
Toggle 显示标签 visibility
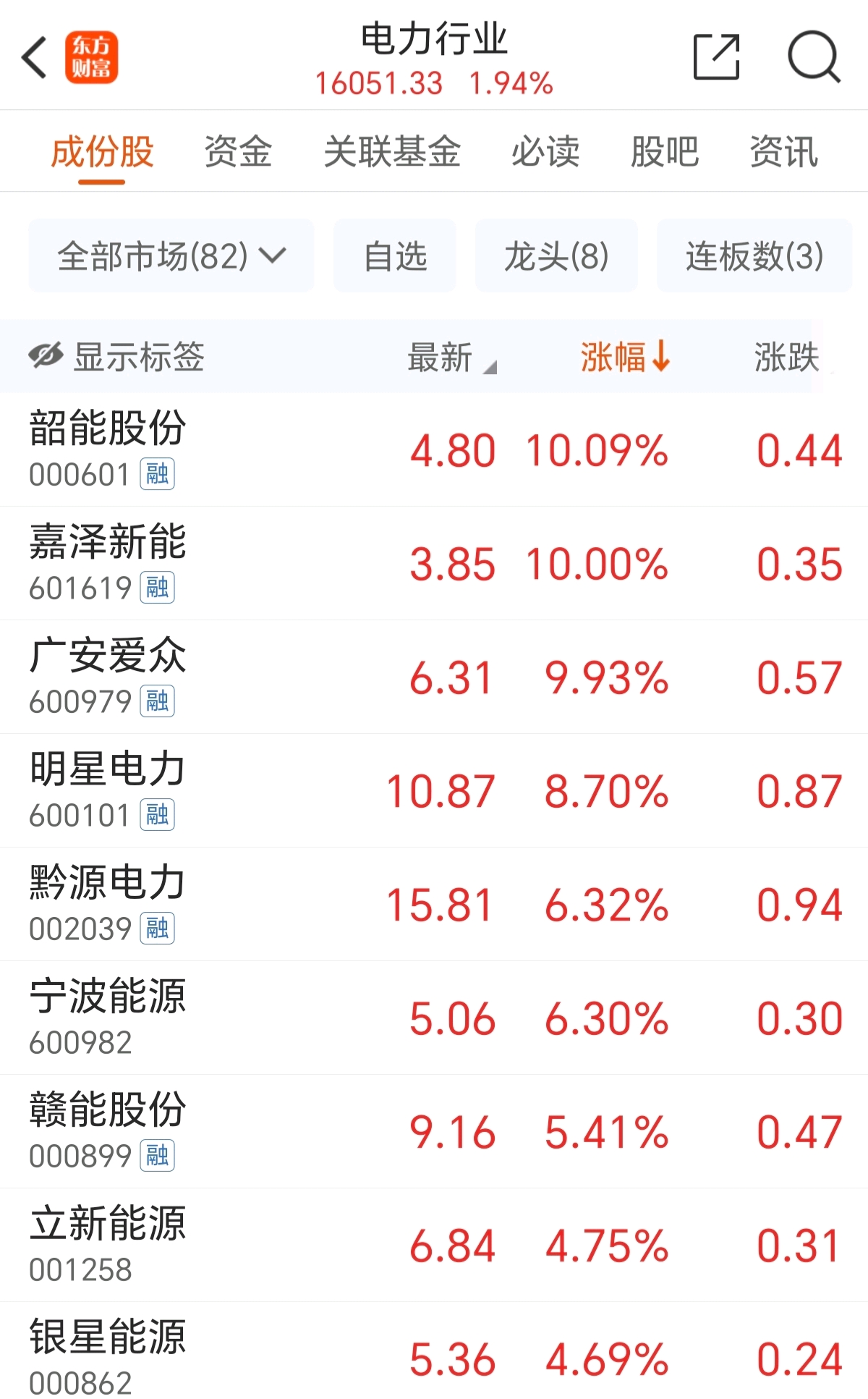pyautogui.click(x=117, y=357)
